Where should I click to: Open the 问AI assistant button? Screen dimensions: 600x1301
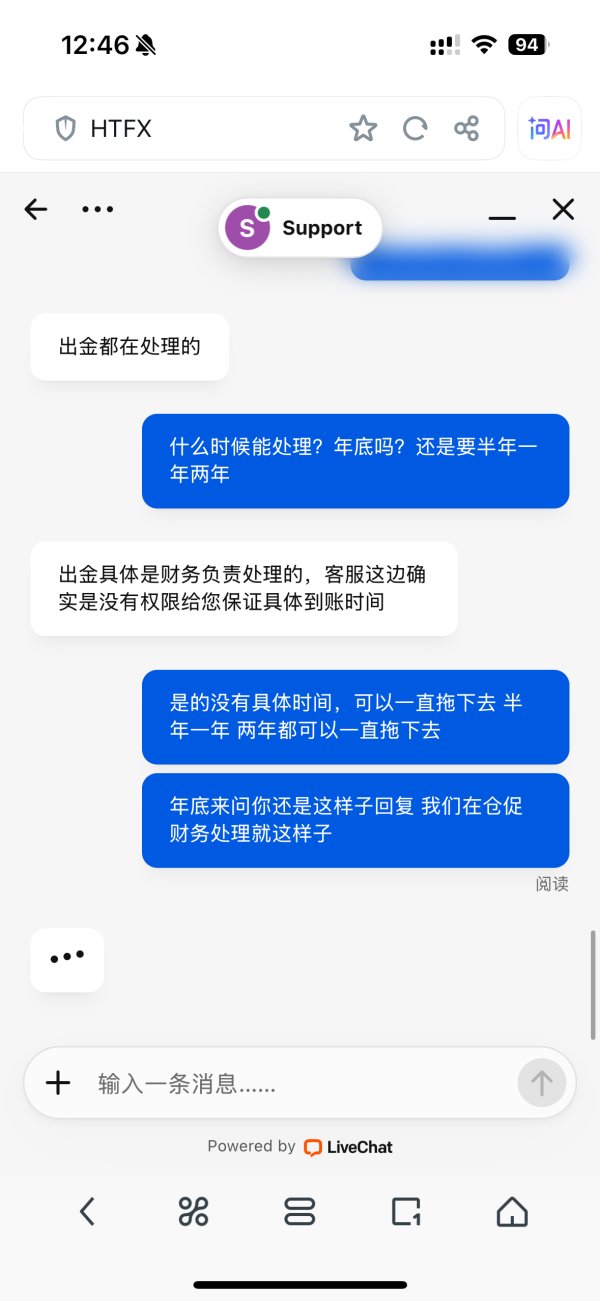550,128
